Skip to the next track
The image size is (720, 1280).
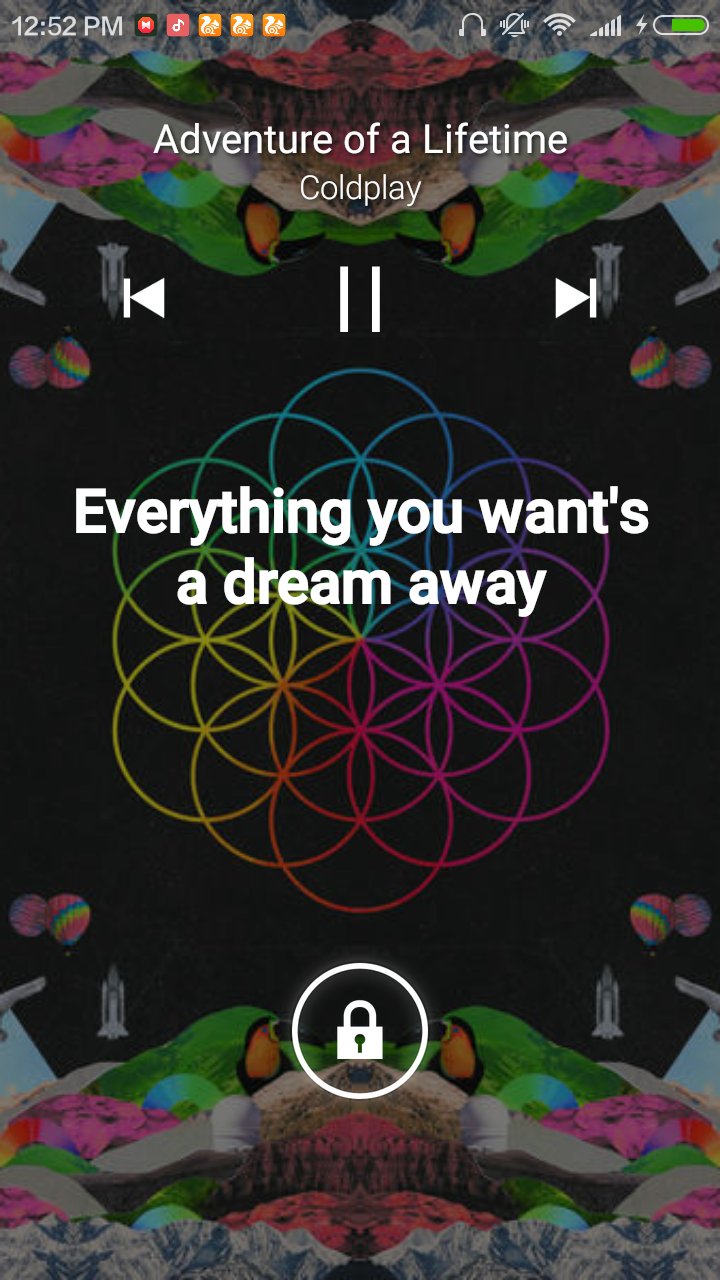pyautogui.click(x=575, y=298)
